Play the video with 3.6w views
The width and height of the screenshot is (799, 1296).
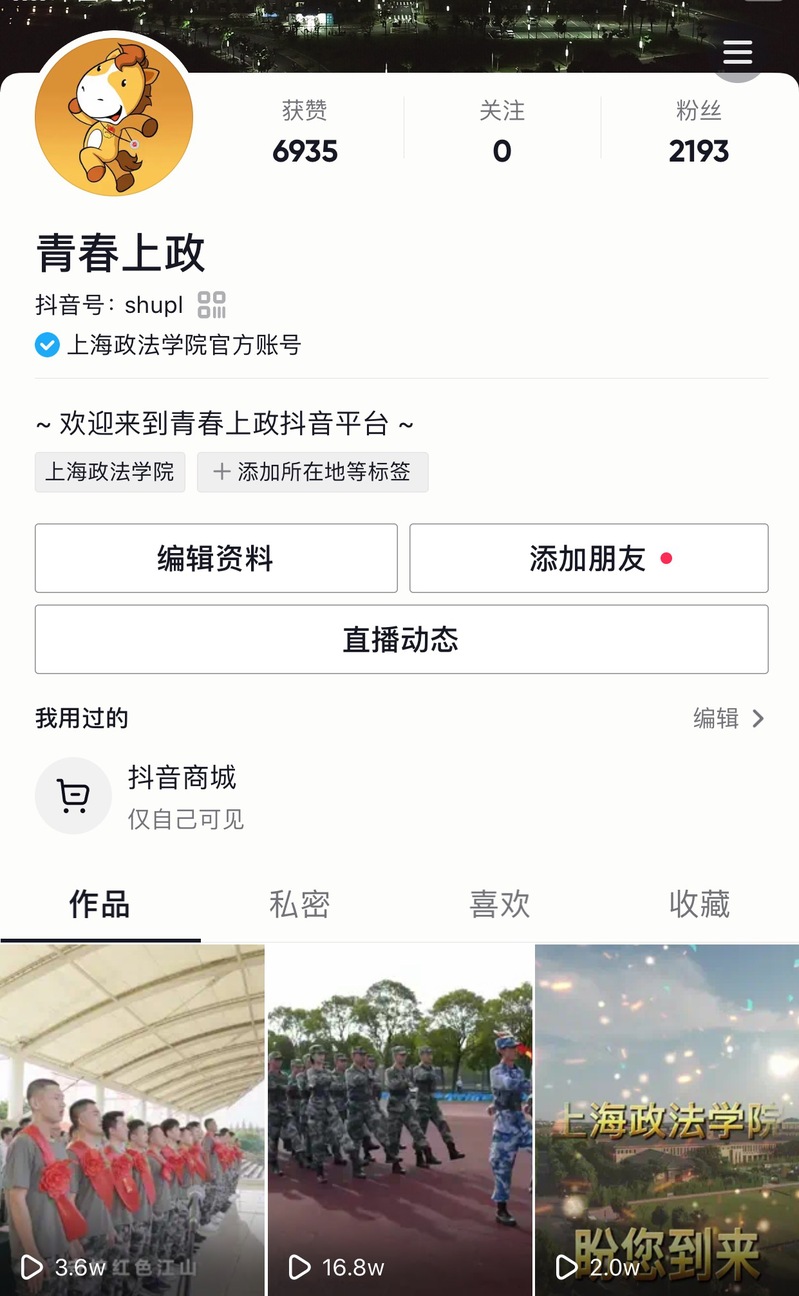click(132, 1120)
